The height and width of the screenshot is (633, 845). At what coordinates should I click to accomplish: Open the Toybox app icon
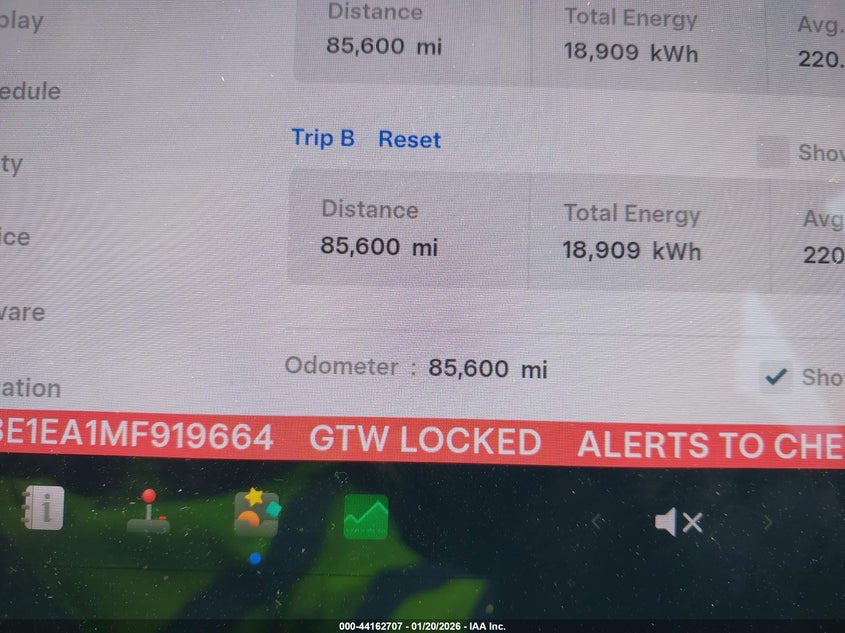(257, 513)
